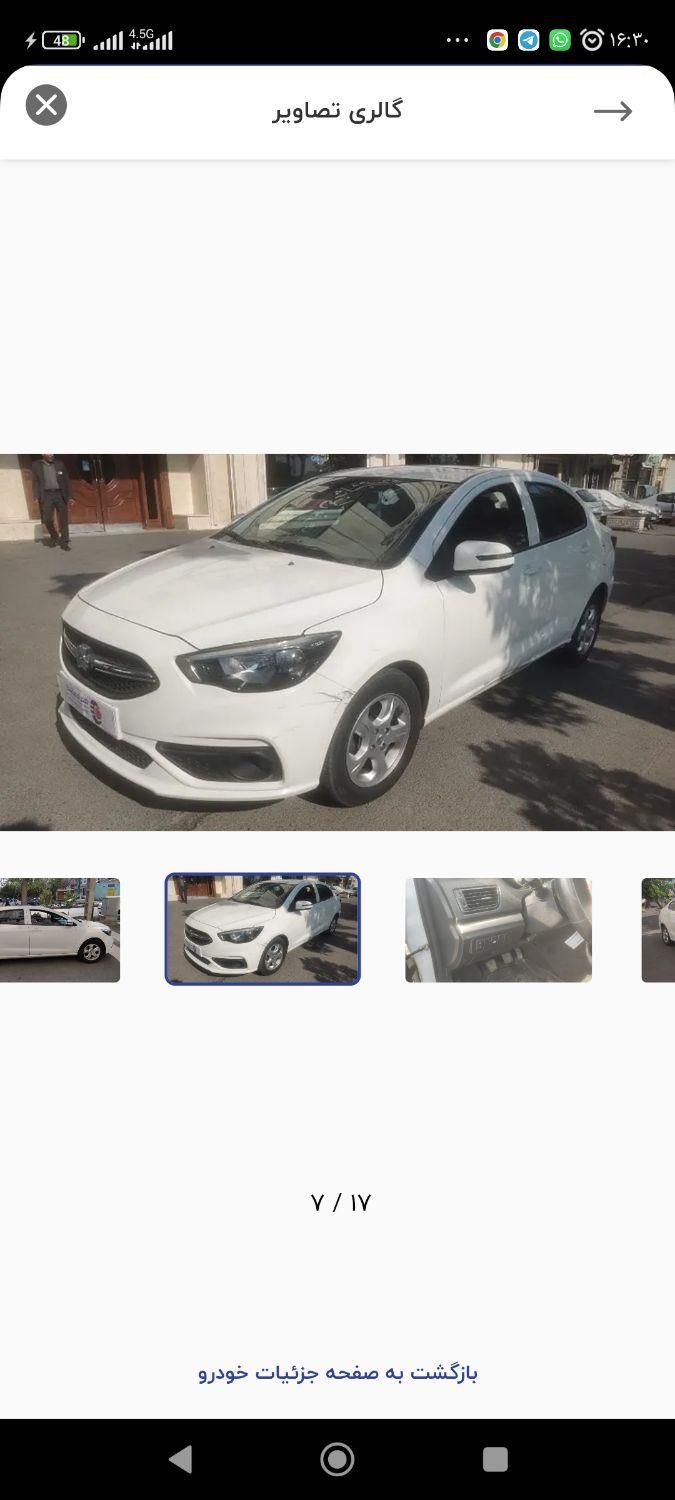675x1500 pixels.
Task: Open the main car photo
Action: click(x=337, y=642)
